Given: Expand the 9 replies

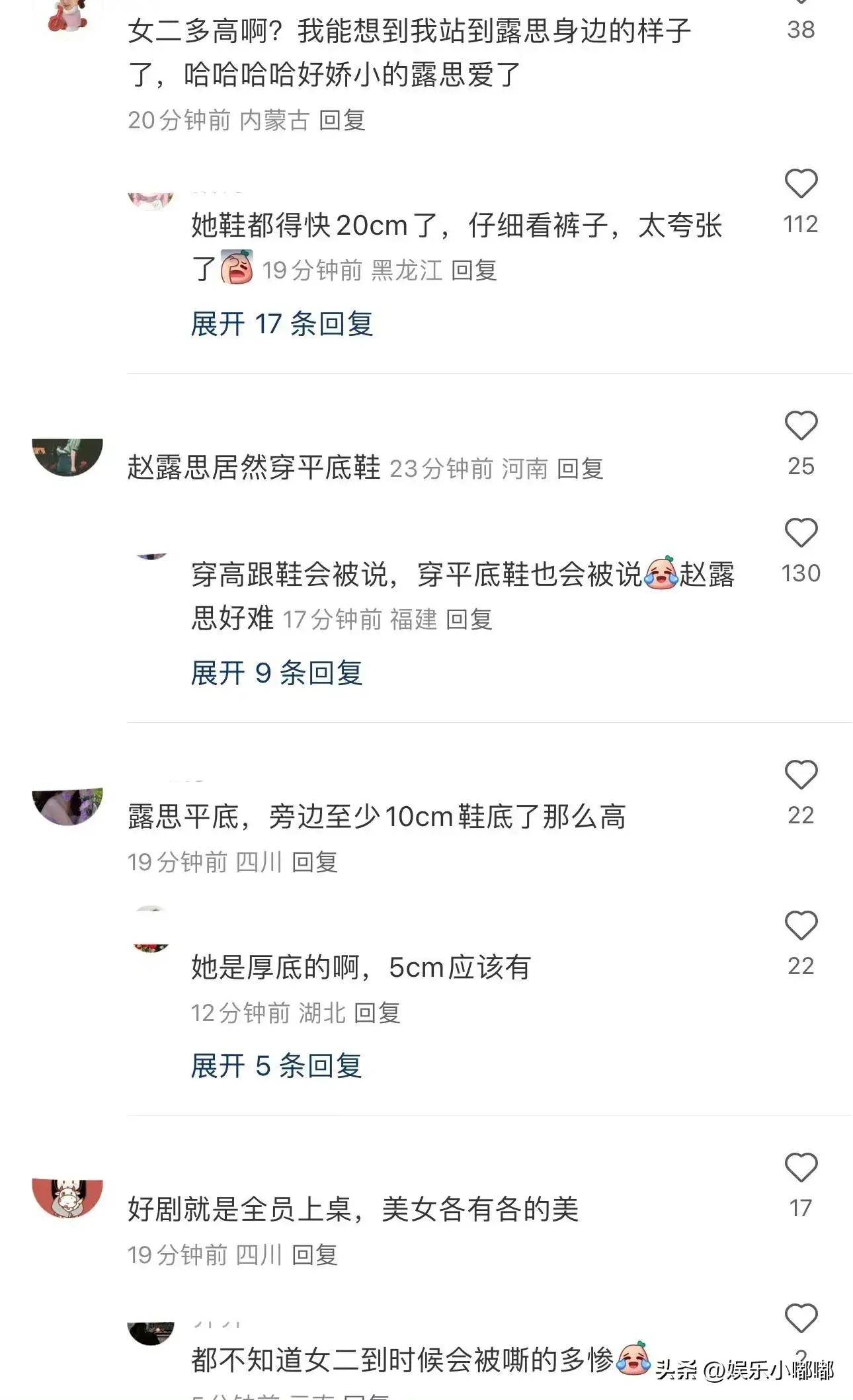Looking at the screenshot, I should coord(276,673).
